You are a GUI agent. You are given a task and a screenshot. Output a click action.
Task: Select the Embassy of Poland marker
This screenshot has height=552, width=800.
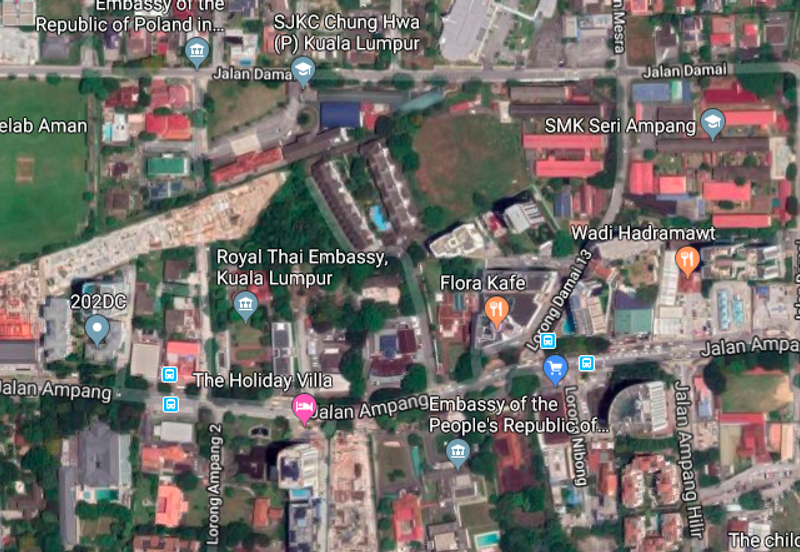197,50
